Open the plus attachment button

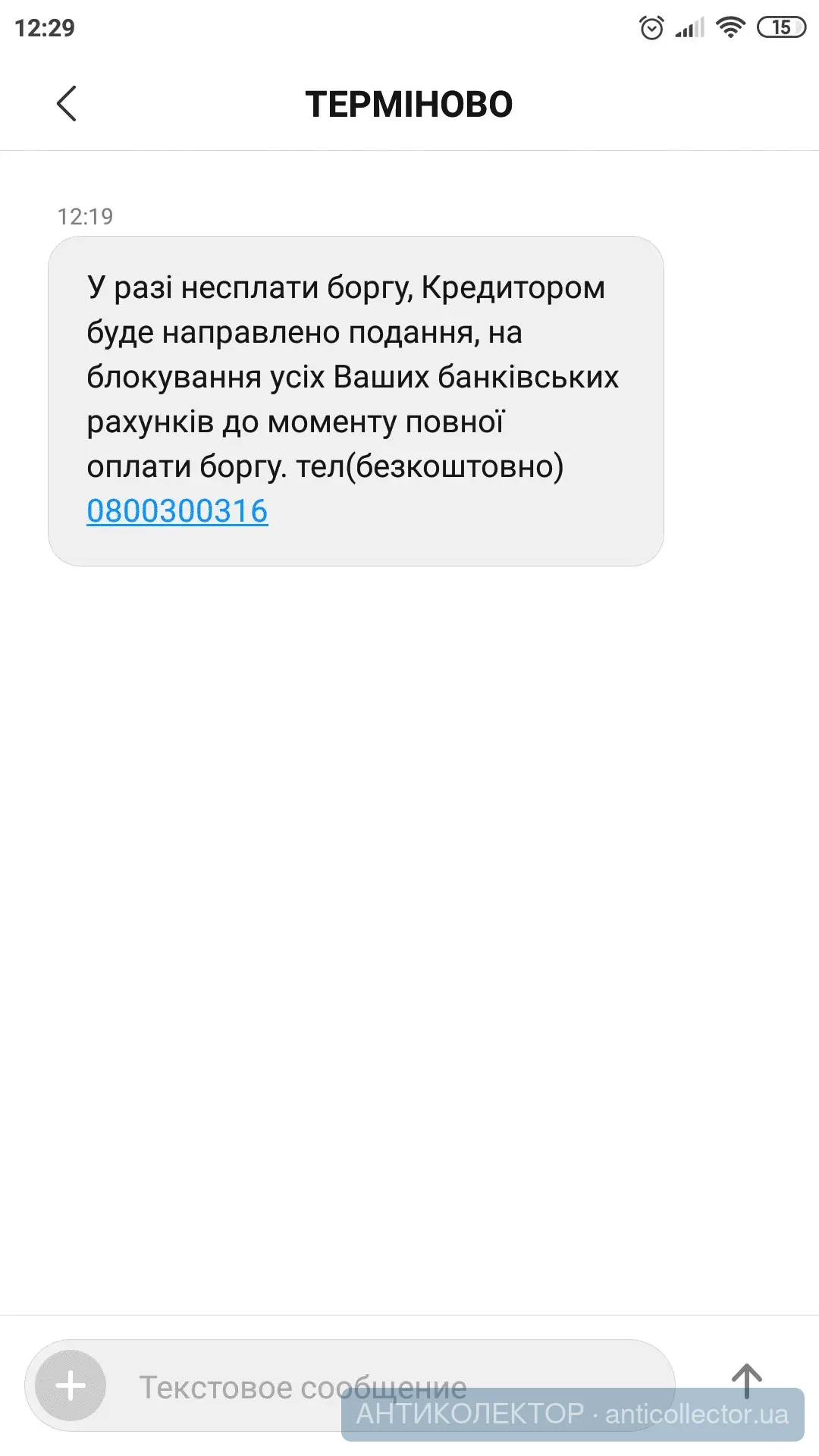click(x=71, y=1385)
